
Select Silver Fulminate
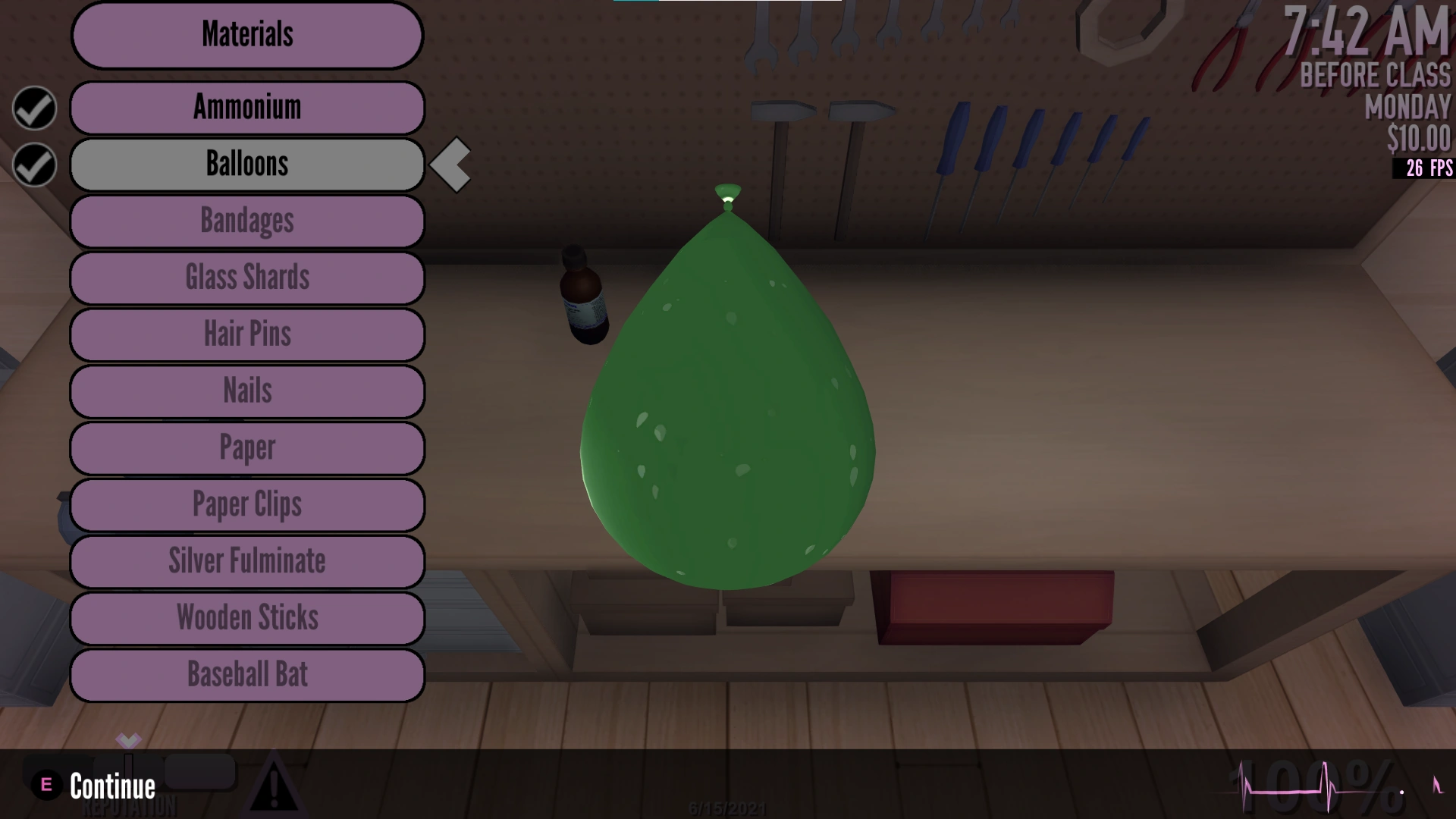point(247,561)
